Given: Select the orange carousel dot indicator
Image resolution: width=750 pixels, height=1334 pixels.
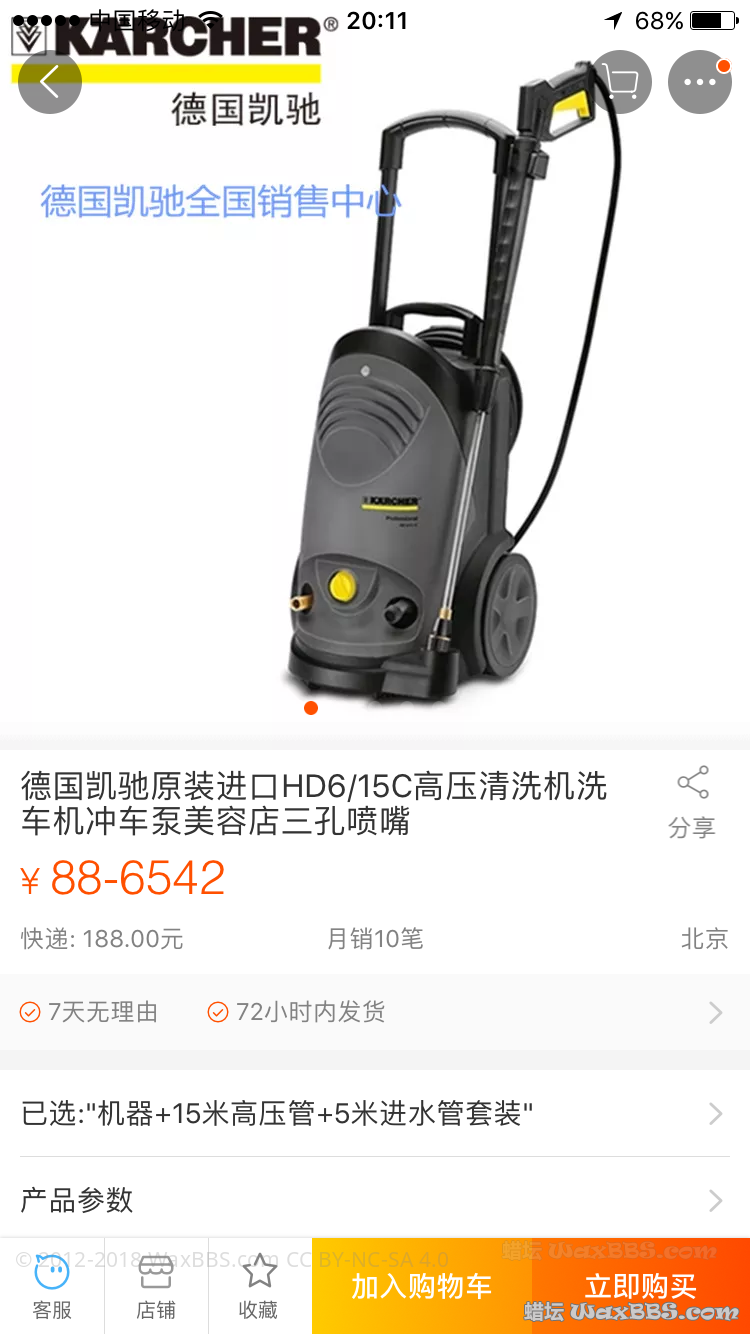Looking at the screenshot, I should (310, 708).
